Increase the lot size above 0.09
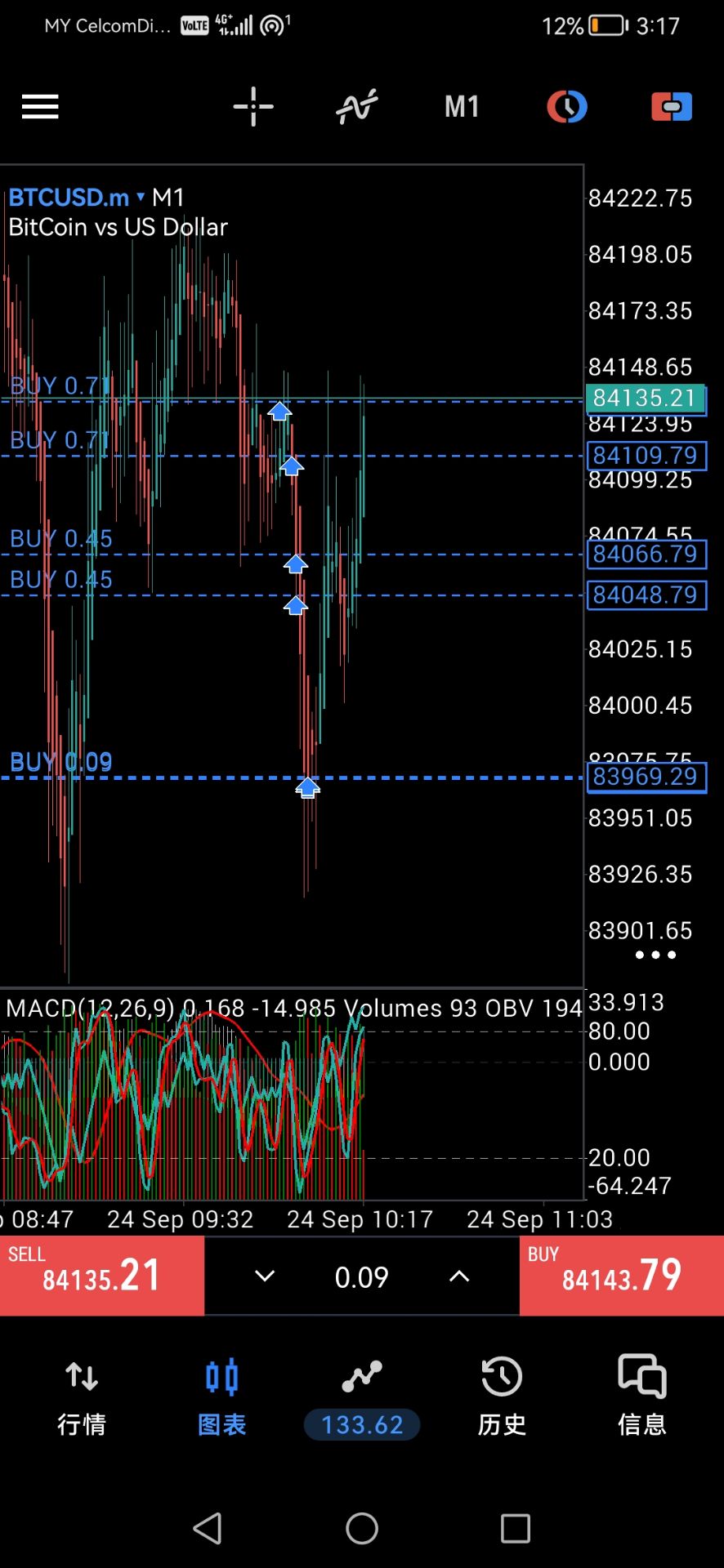The width and height of the screenshot is (724, 1568). click(460, 1276)
